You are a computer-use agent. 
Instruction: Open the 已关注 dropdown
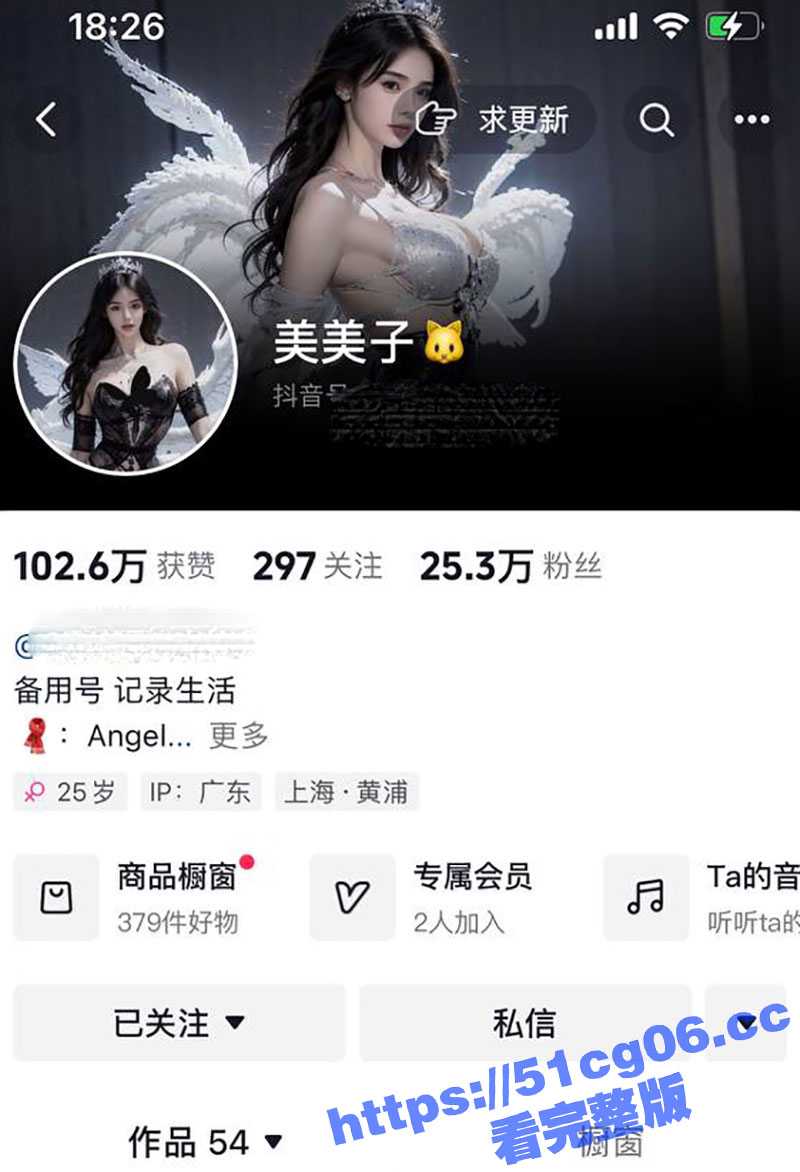pos(178,1022)
